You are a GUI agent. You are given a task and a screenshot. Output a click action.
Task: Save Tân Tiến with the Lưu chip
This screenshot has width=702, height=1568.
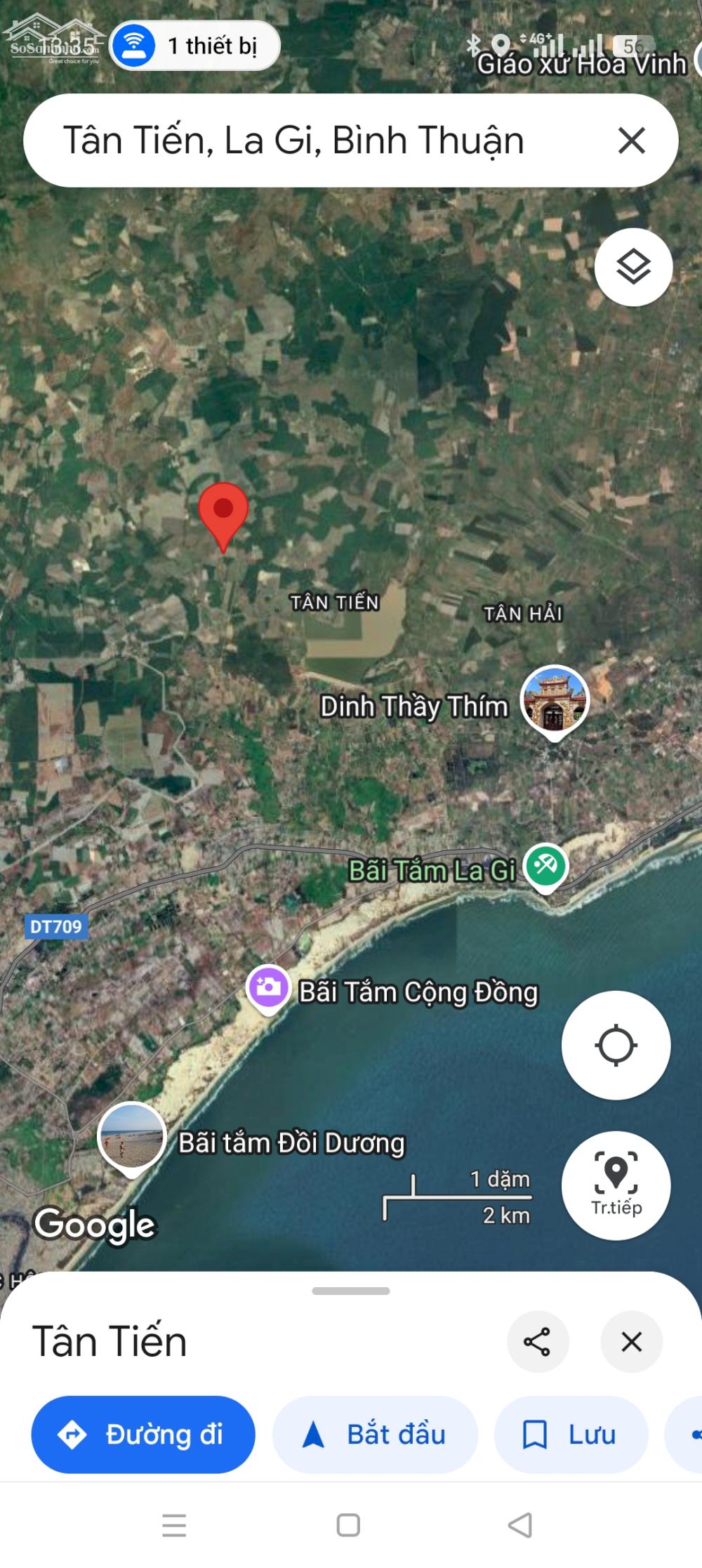[571, 1434]
